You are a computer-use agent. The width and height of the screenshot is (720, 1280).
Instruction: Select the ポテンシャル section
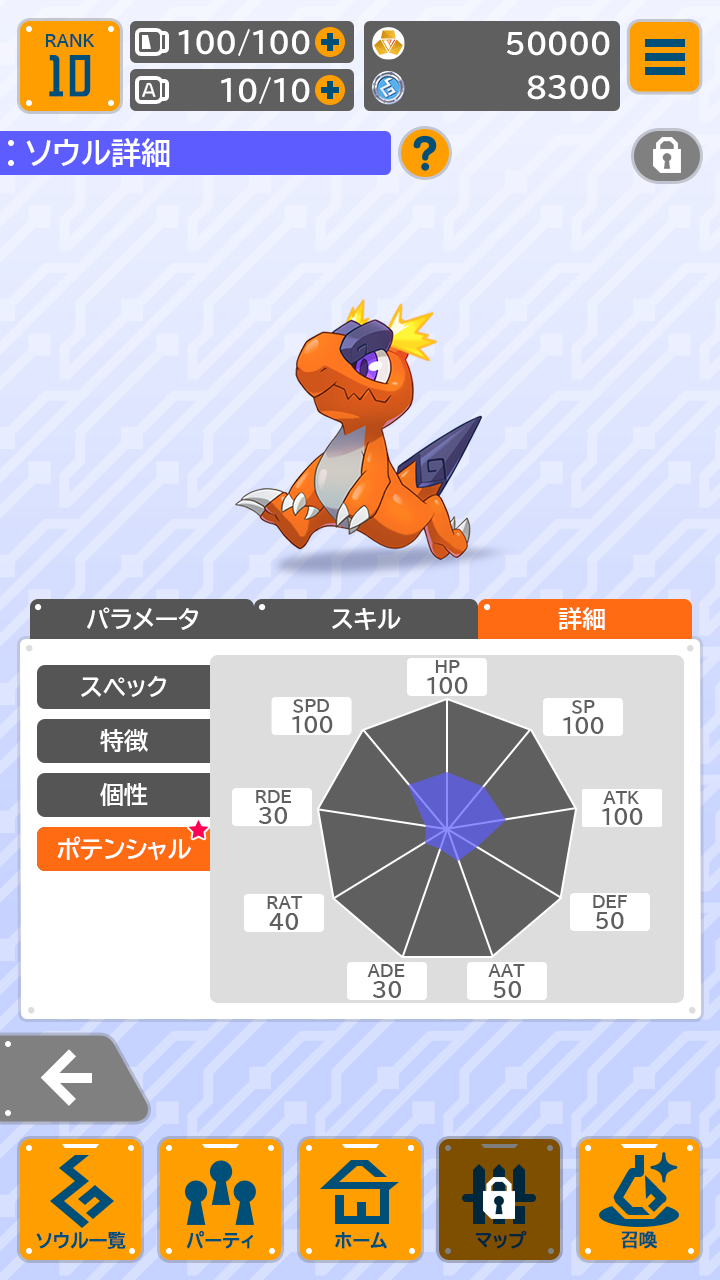coord(124,849)
